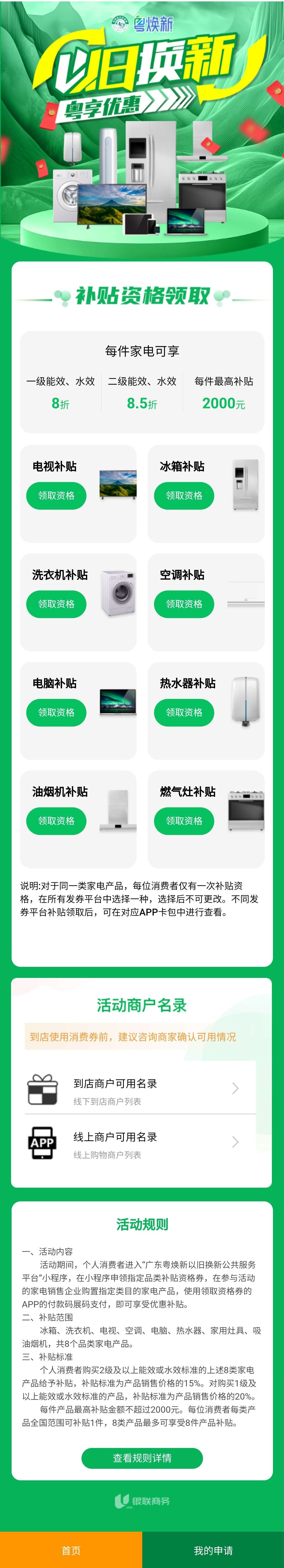Tap 领取资格 under 空调补贴
Image resolution: width=284 pixels, height=1568 pixels.
click(184, 604)
